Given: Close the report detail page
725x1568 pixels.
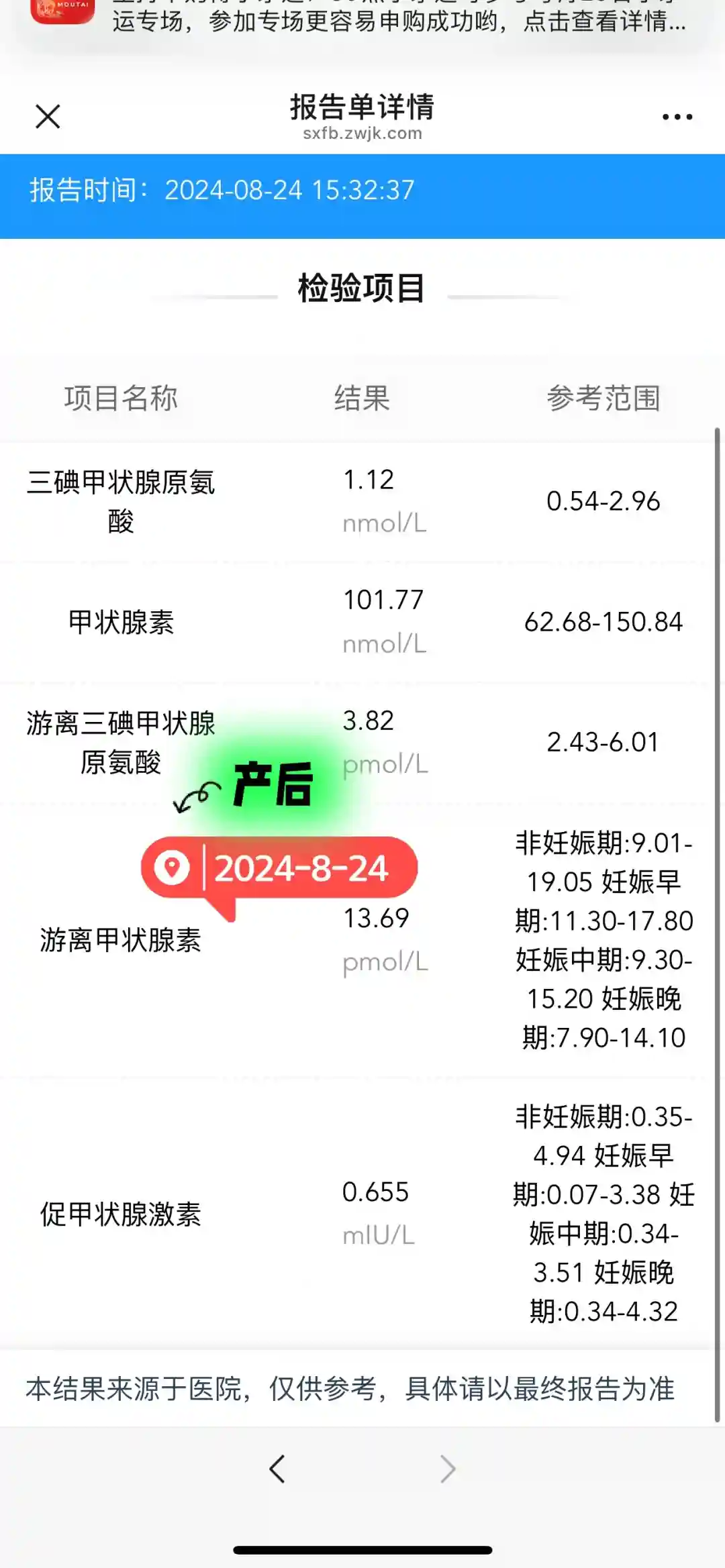Looking at the screenshot, I should pos(48,117).
